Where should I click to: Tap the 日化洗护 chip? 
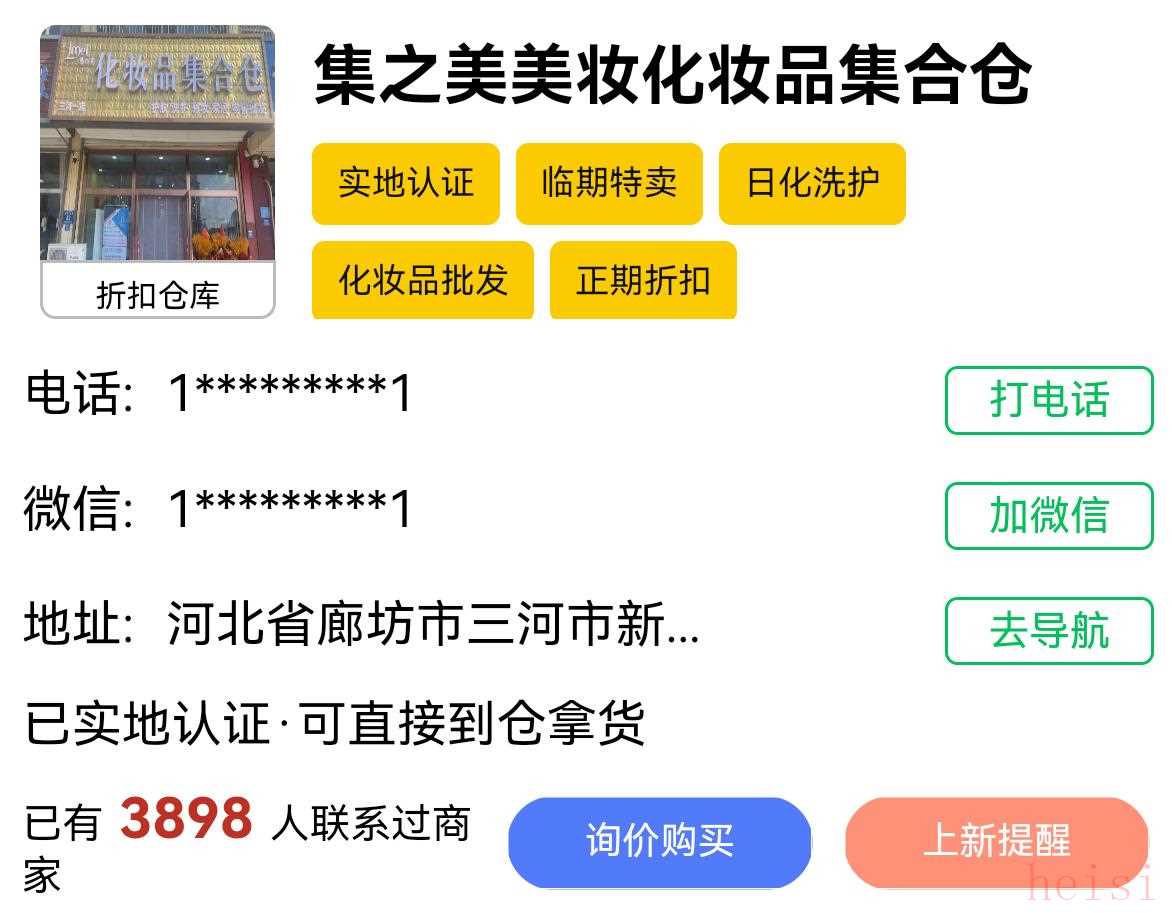[x=812, y=183]
